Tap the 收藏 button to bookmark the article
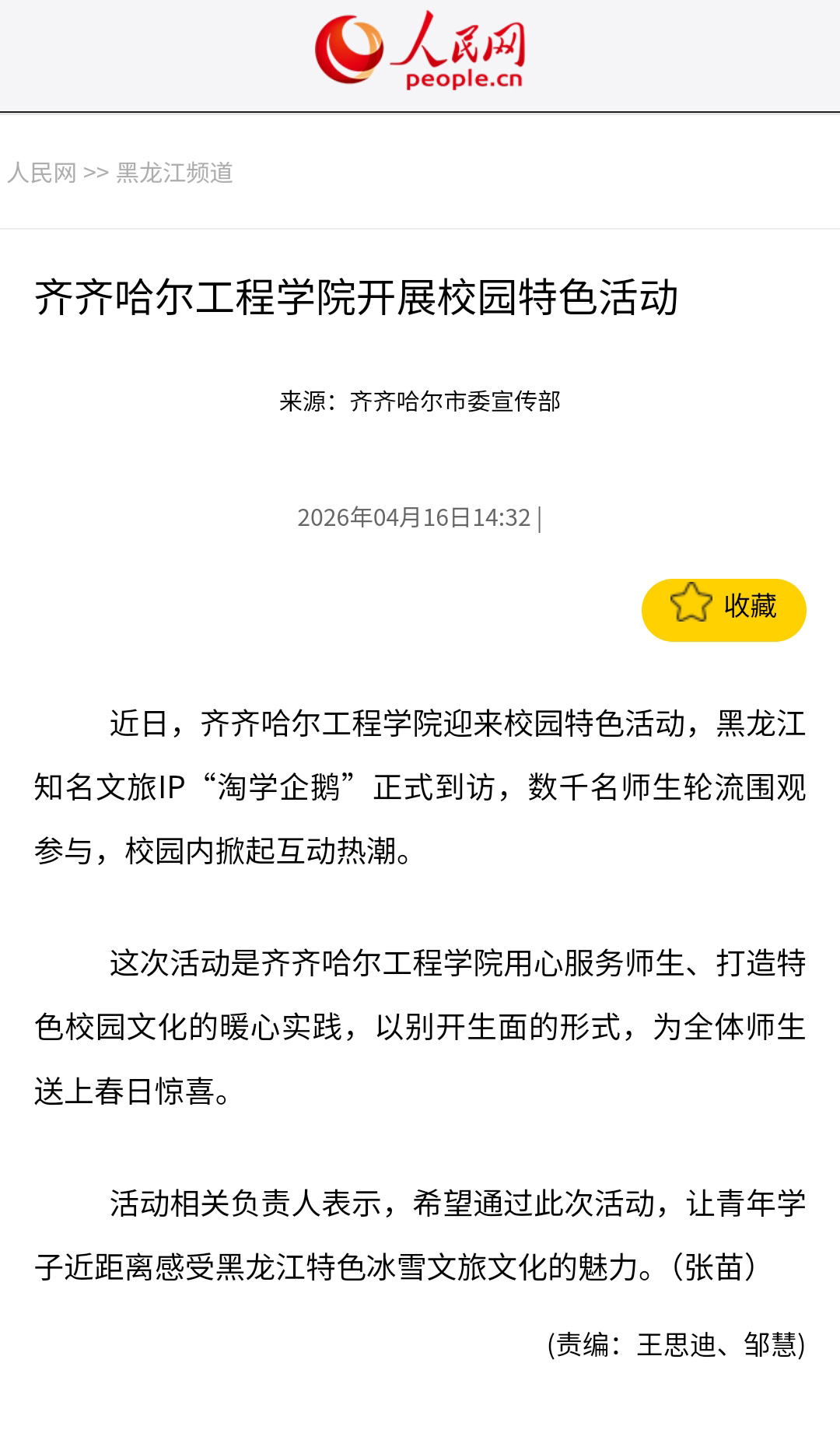The image size is (840, 1447). [723, 609]
